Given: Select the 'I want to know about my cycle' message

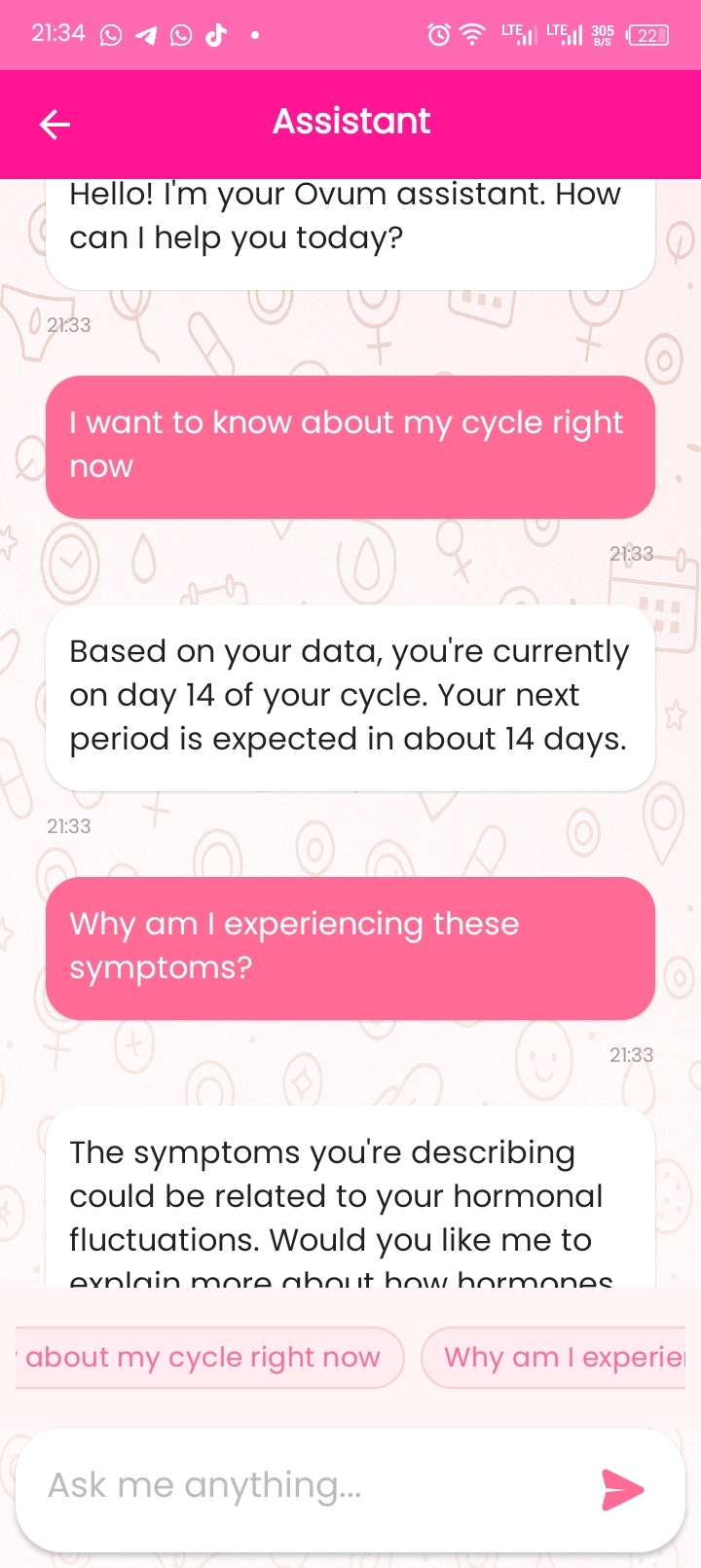Looking at the screenshot, I should point(350,445).
